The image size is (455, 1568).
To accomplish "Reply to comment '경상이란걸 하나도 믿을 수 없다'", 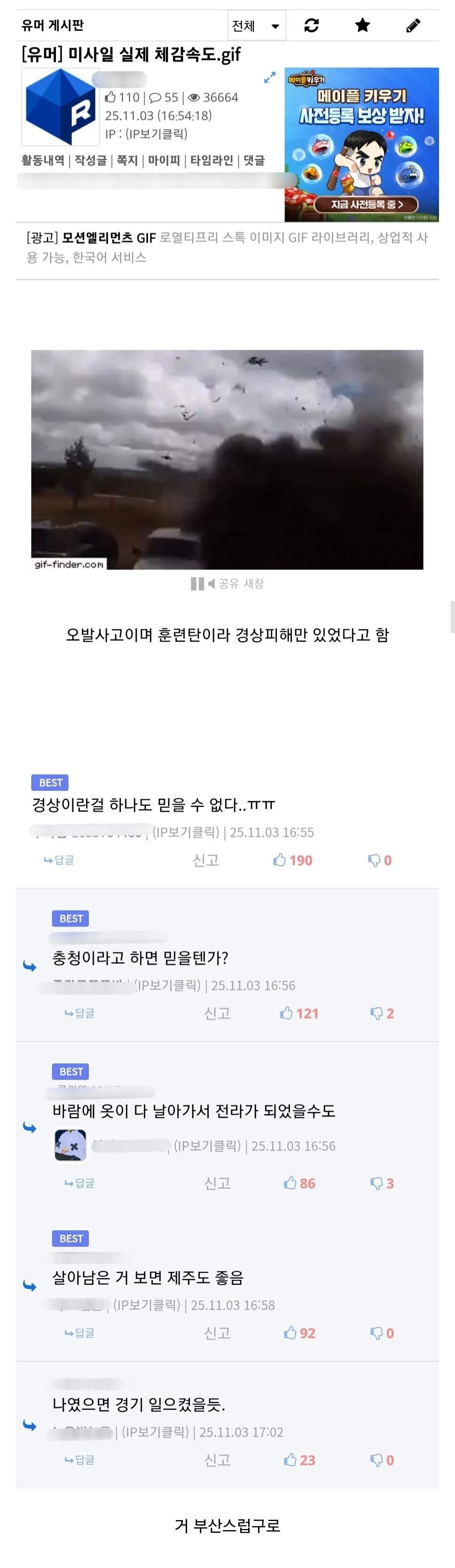I will click(x=59, y=860).
